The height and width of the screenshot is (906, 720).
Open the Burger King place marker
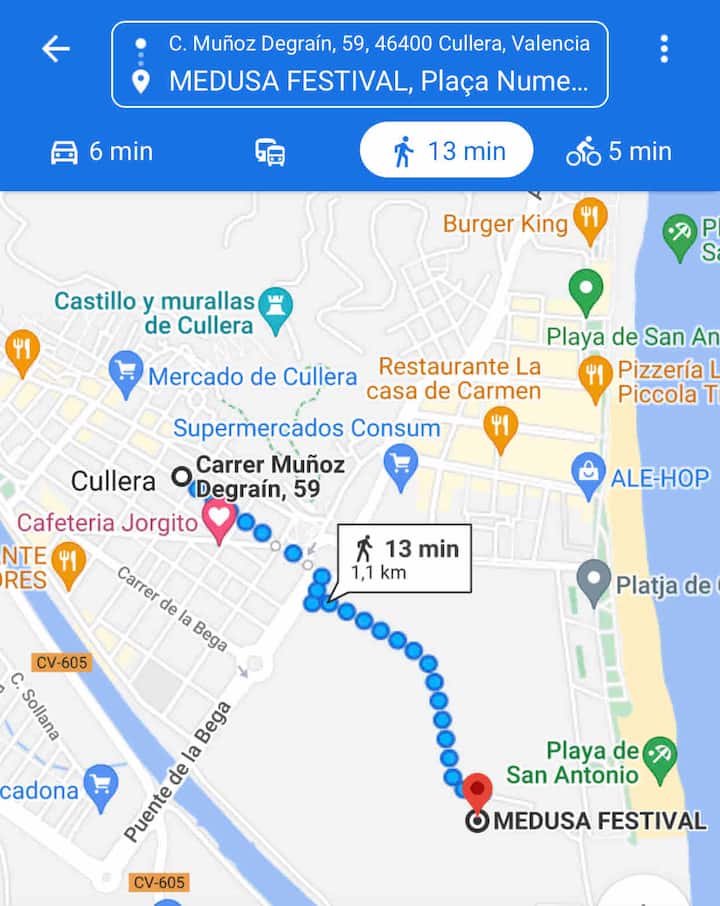[591, 220]
